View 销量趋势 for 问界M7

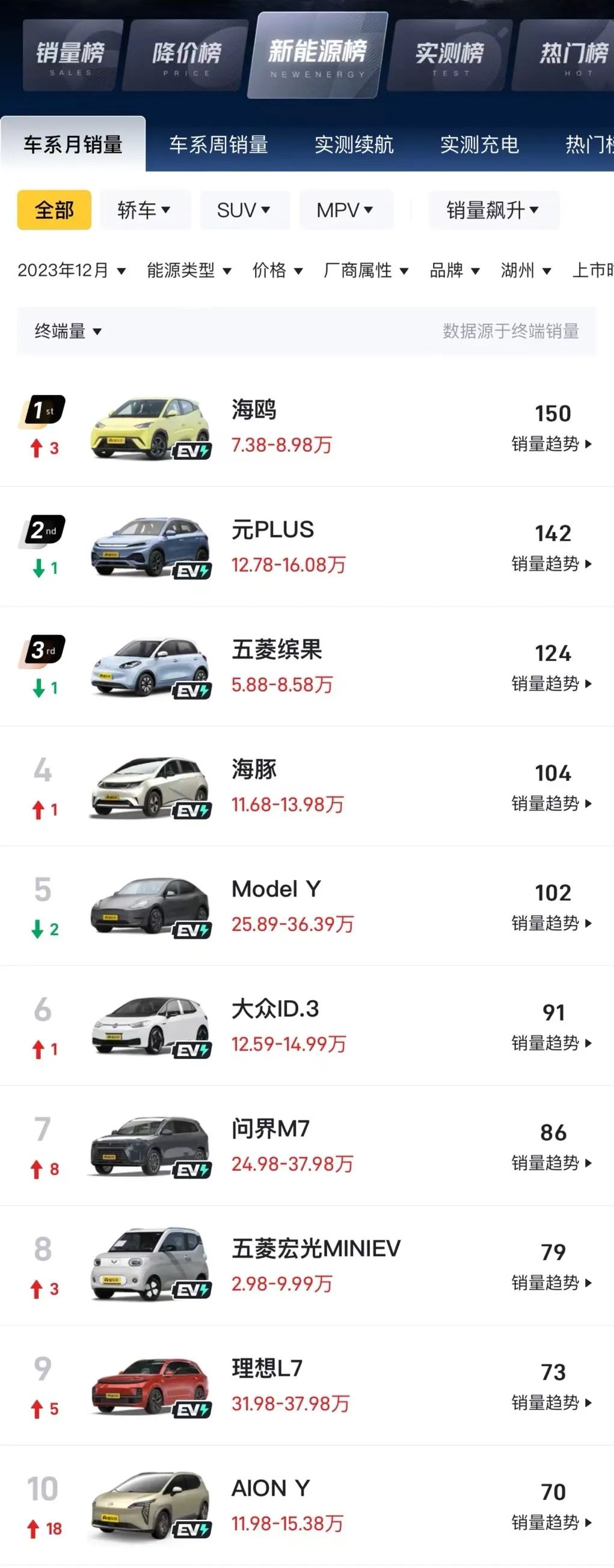pyautogui.click(x=551, y=1163)
